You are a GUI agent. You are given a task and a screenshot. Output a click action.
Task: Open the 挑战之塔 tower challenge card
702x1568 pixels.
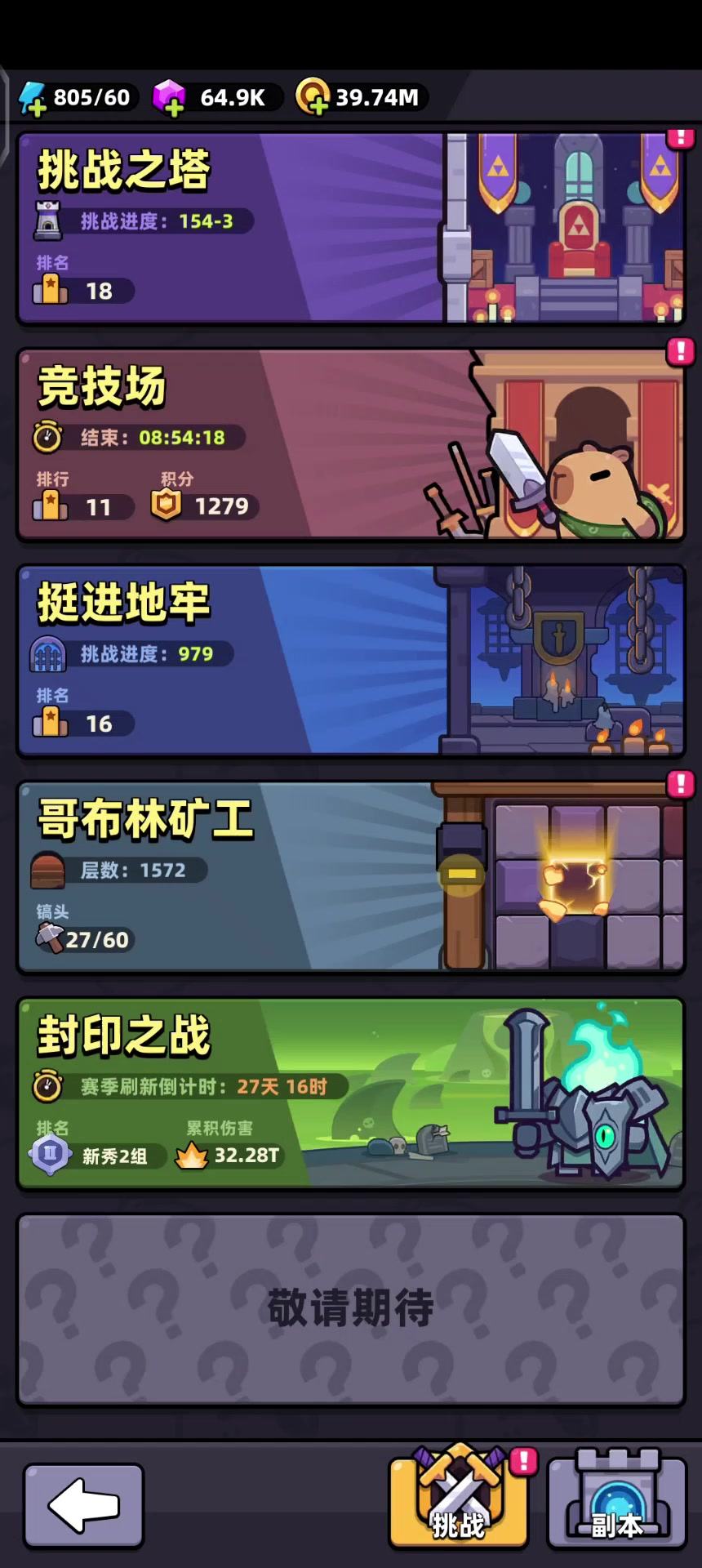(x=351, y=229)
